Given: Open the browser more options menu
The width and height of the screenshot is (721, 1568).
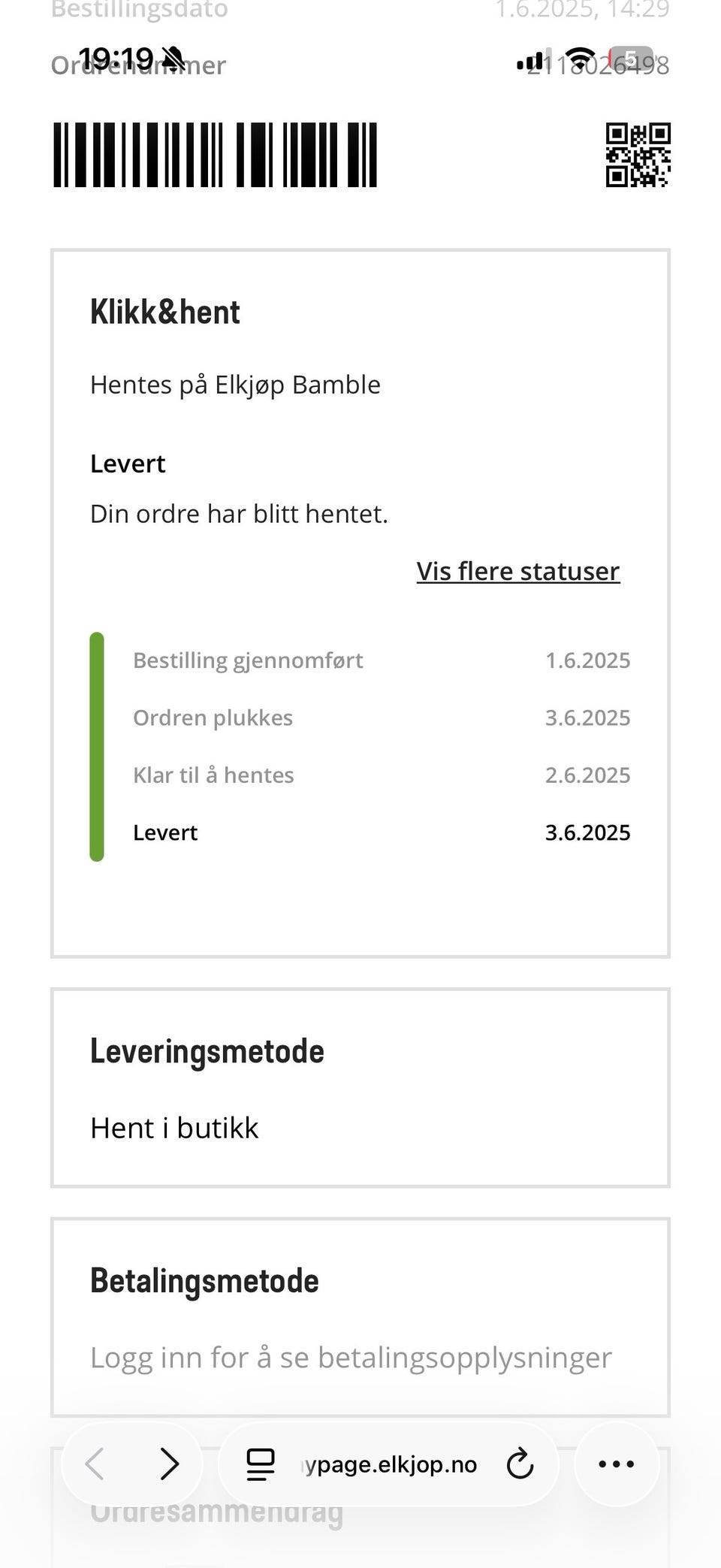Looking at the screenshot, I should 617,1464.
